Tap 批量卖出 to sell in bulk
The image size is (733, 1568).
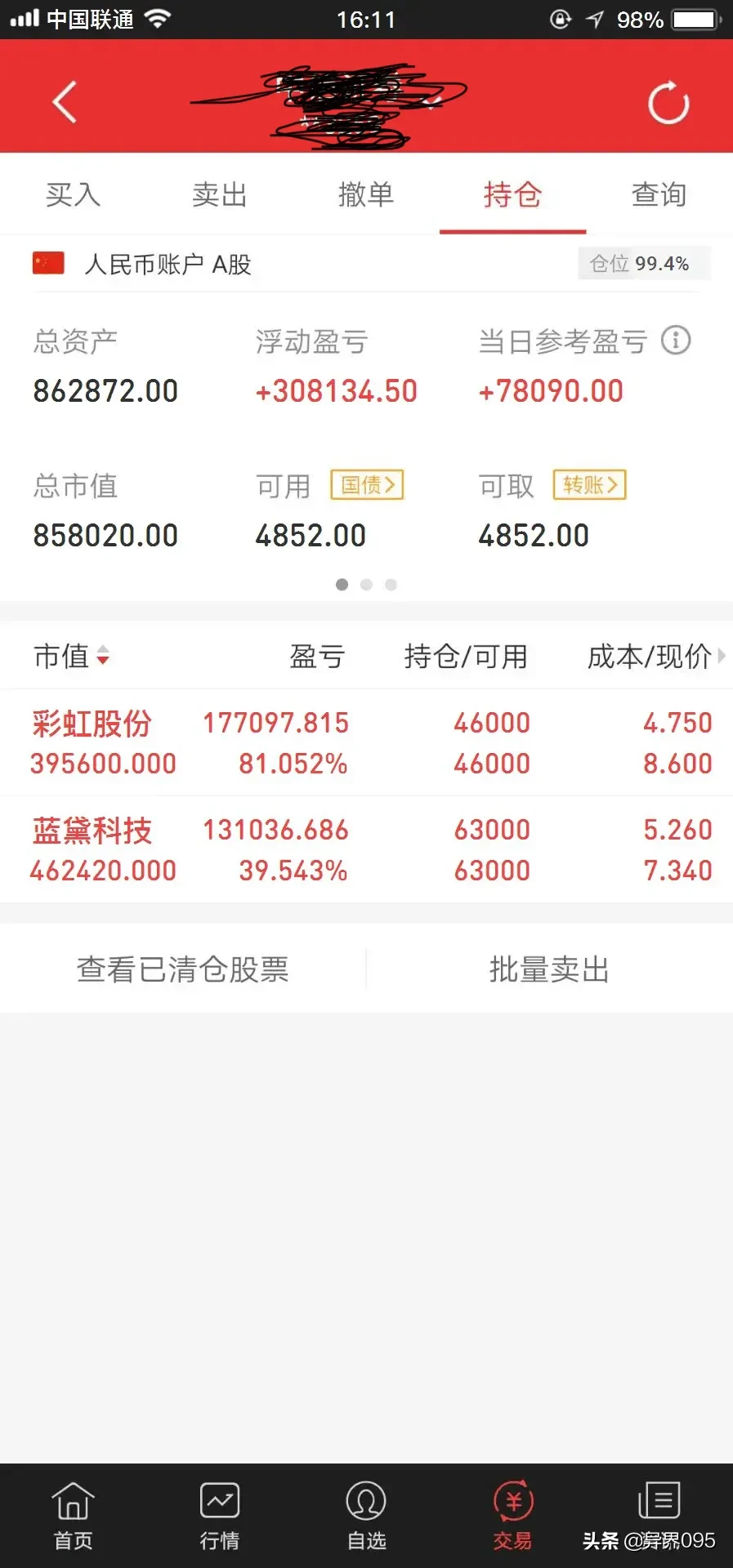click(x=549, y=969)
